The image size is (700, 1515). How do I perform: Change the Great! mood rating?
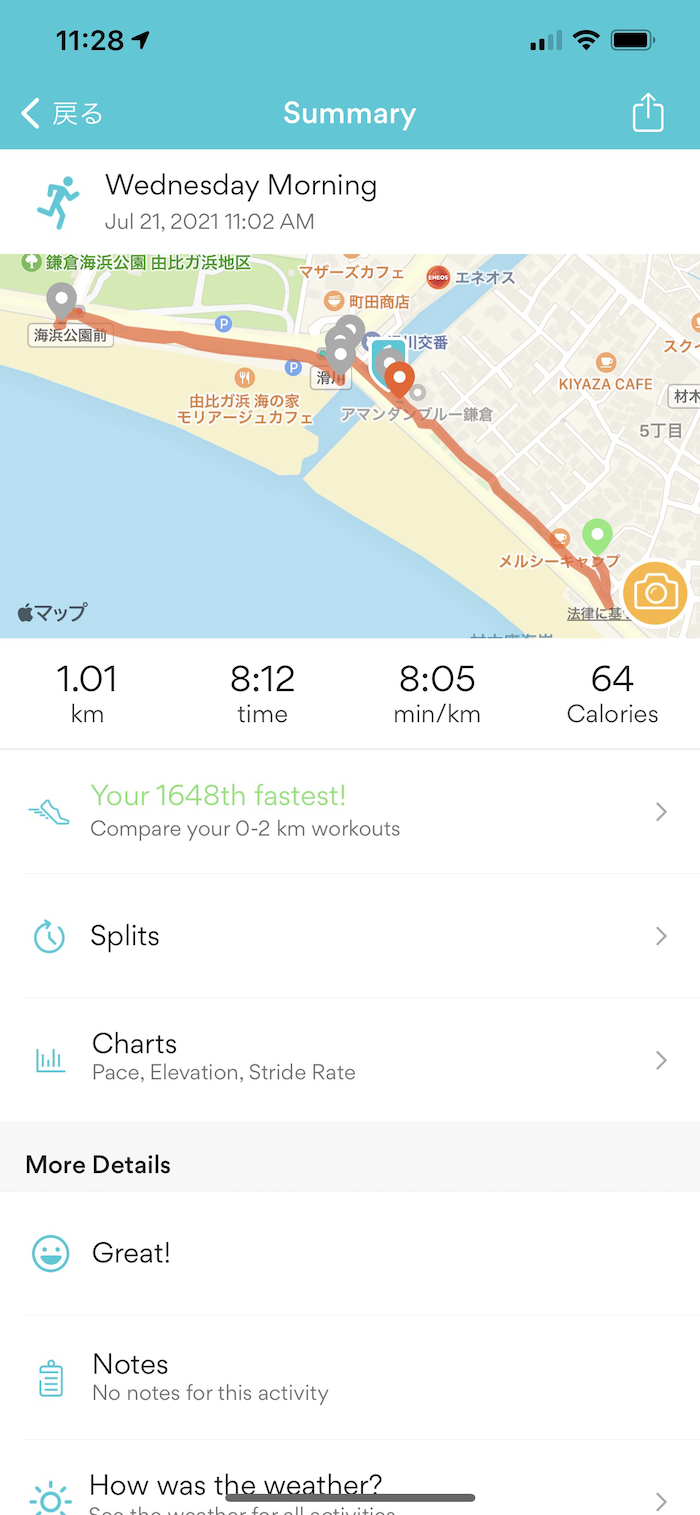348,1253
